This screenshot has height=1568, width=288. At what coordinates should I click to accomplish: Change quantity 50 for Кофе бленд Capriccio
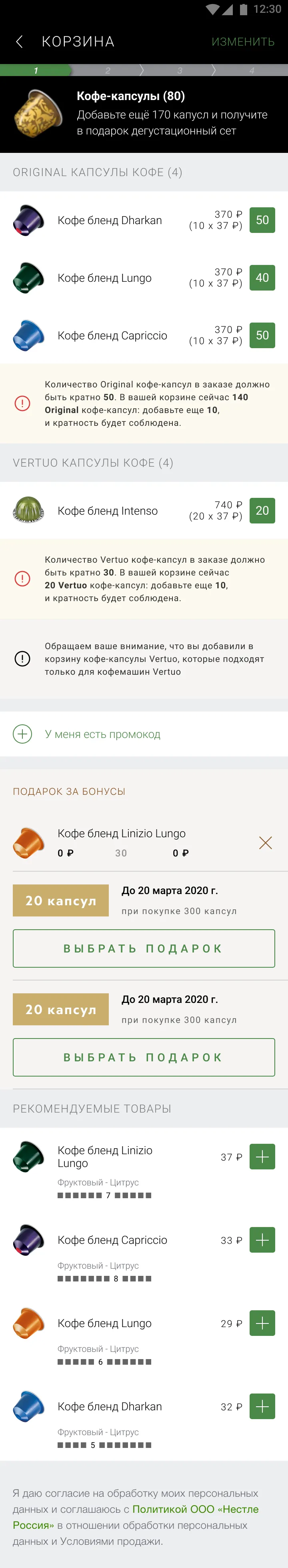click(262, 335)
